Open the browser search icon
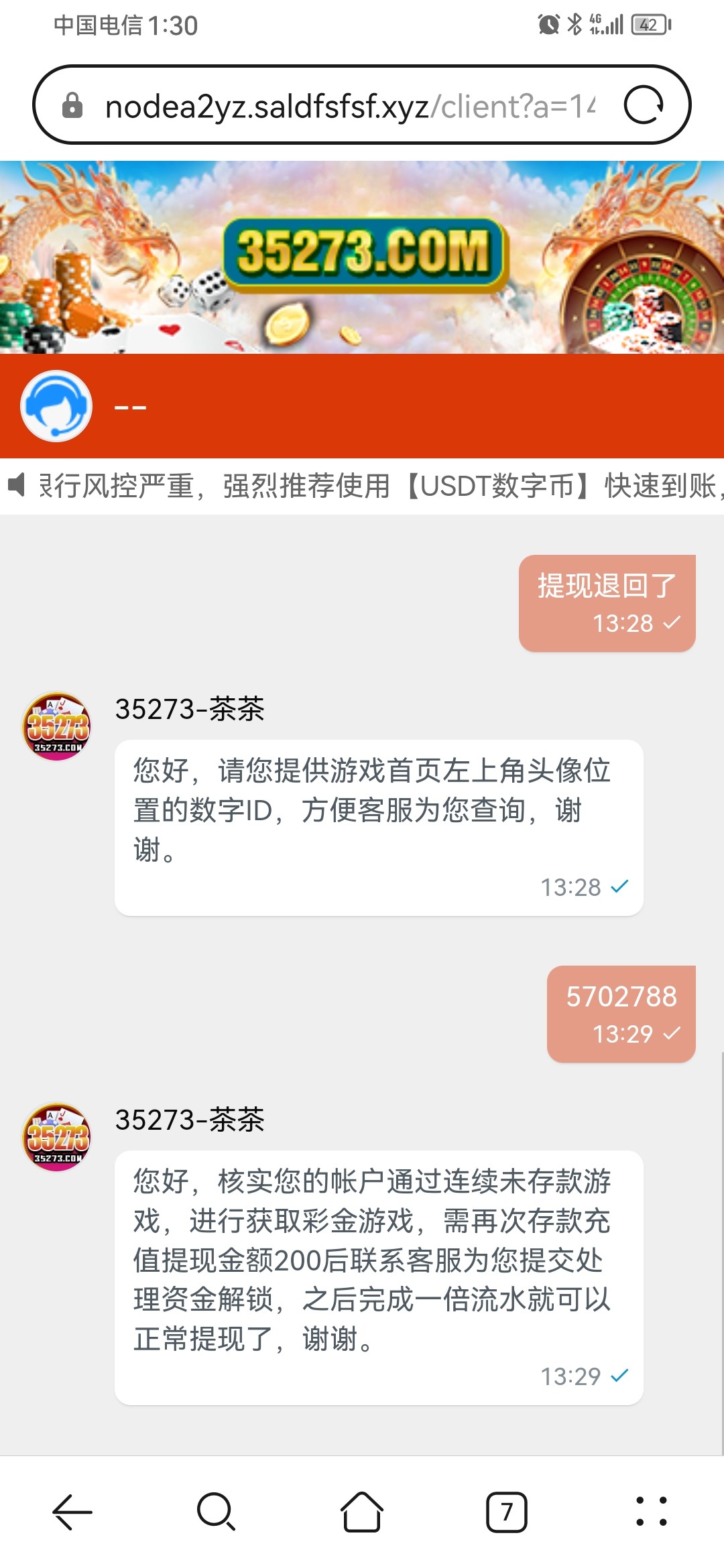The image size is (724, 1568). point(216,1512)
